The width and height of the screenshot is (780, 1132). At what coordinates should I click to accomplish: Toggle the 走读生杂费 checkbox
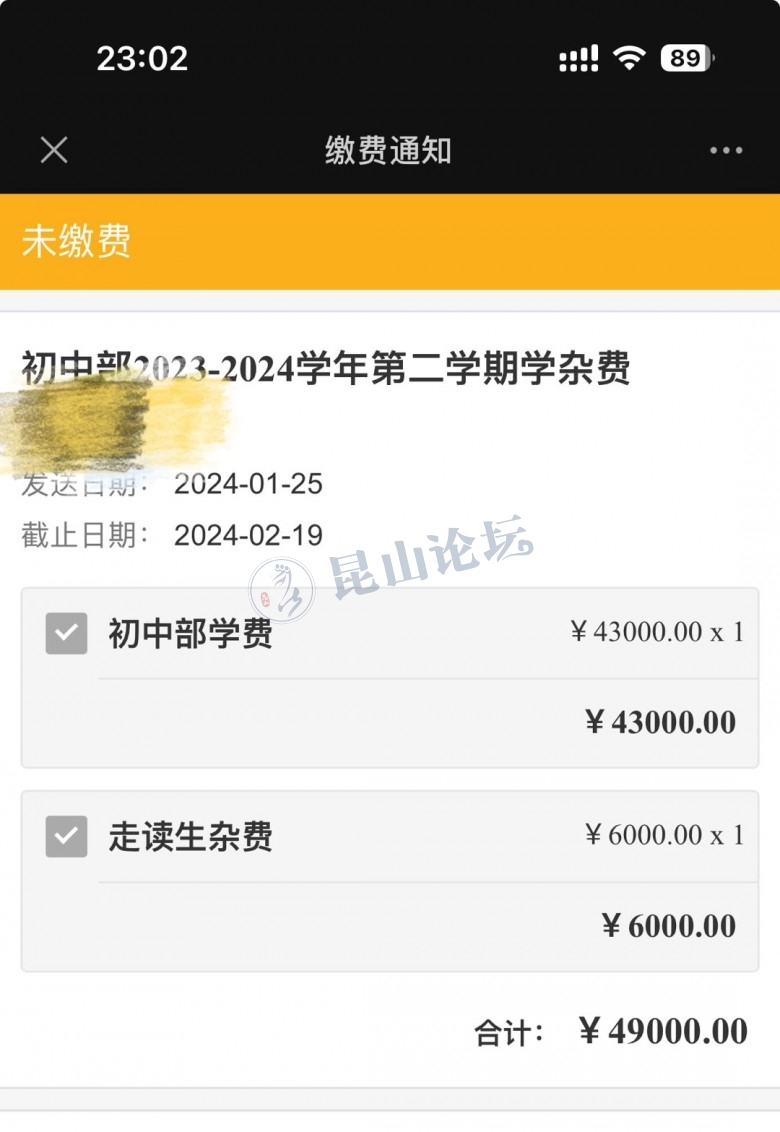(66, 836)
